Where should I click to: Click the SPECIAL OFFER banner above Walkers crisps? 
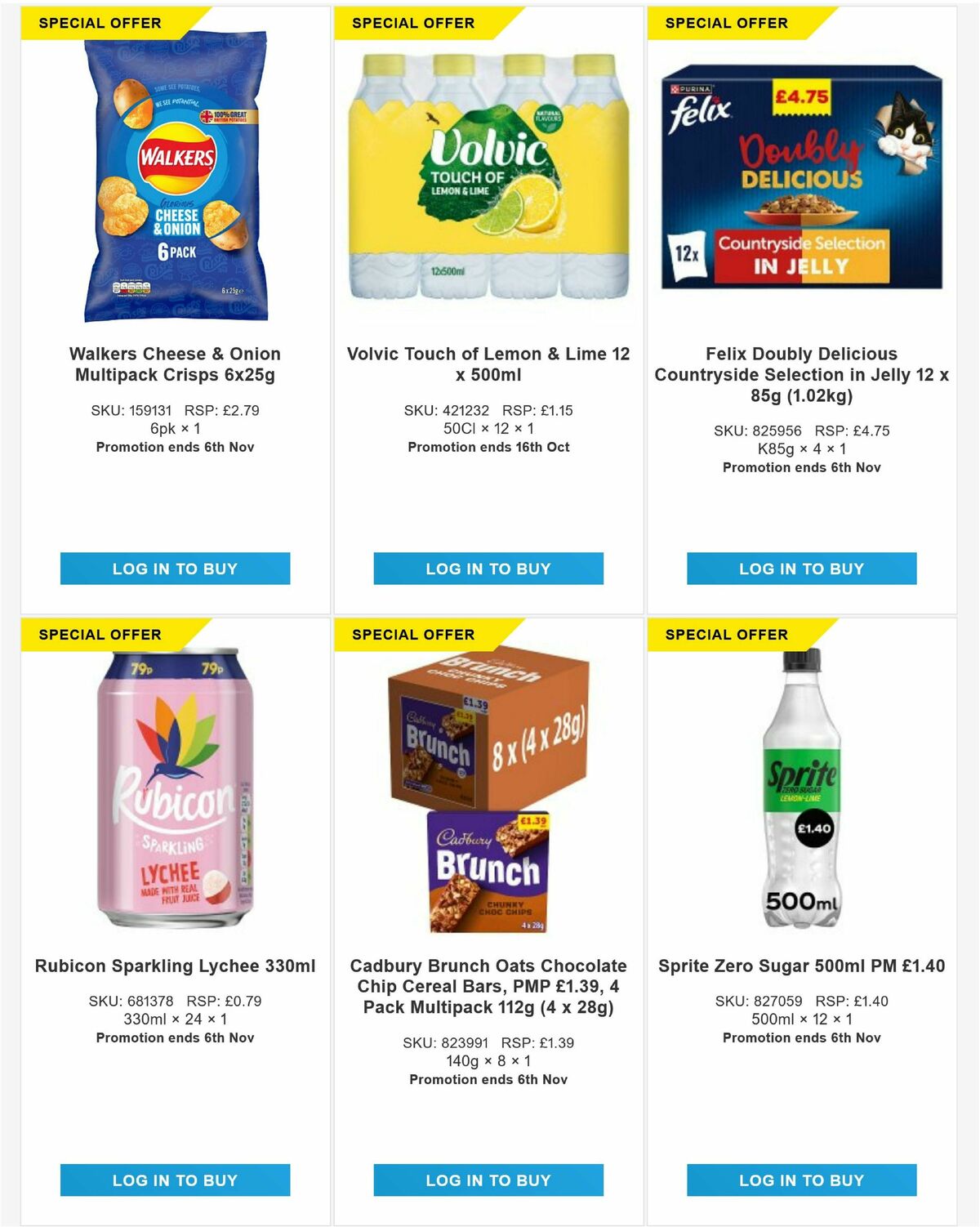pyautogui.click(x=98, y=23)
